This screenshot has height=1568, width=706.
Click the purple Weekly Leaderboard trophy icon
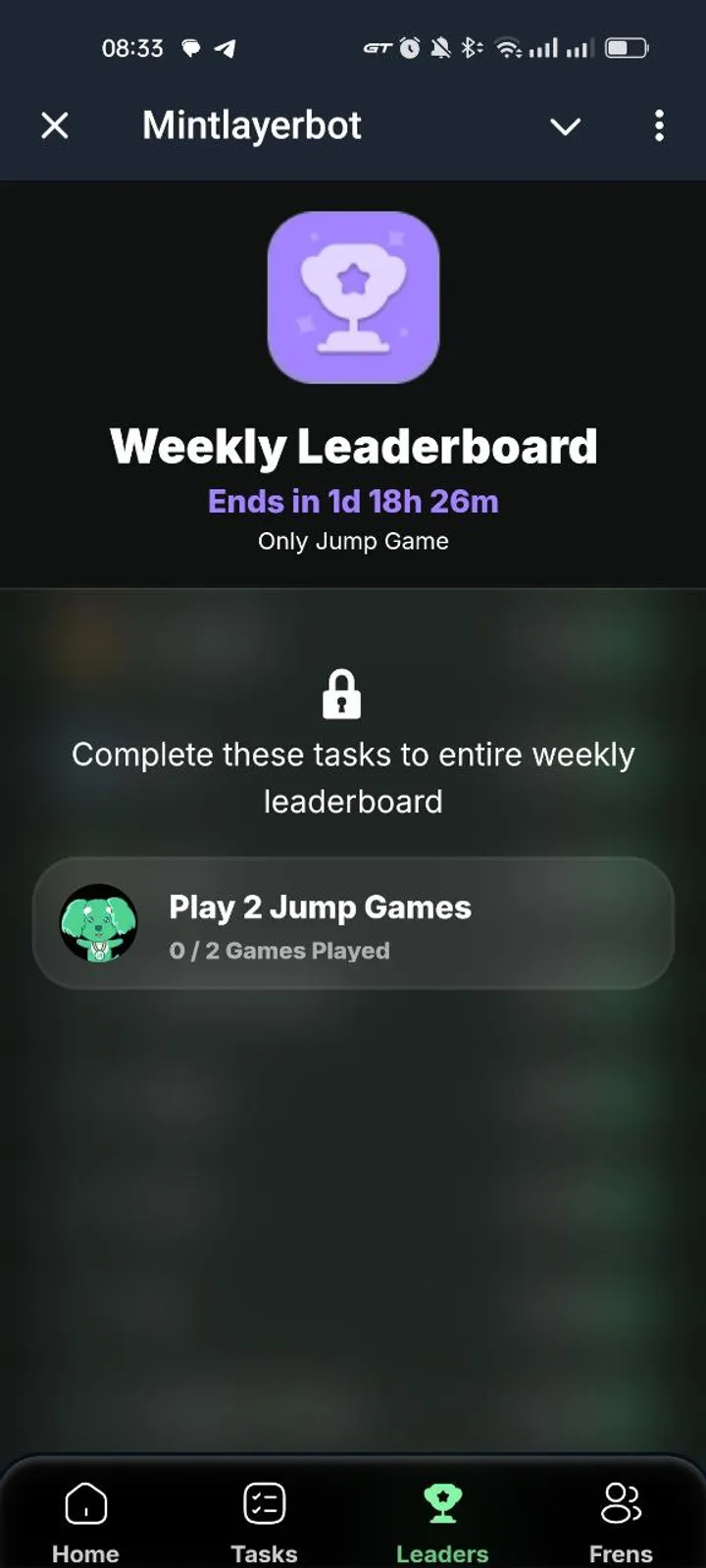(x=353, y=297)
